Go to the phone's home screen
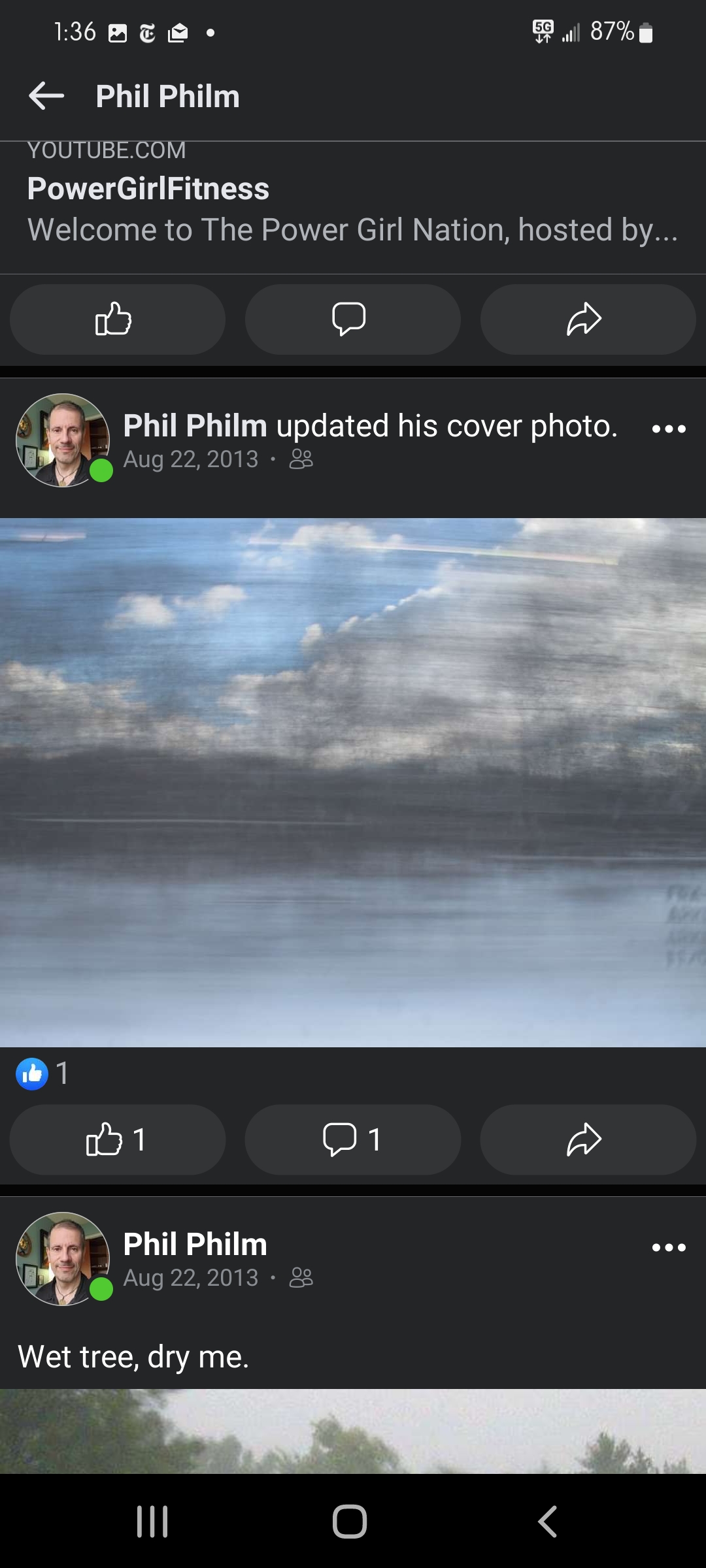 click(350, 1522)
